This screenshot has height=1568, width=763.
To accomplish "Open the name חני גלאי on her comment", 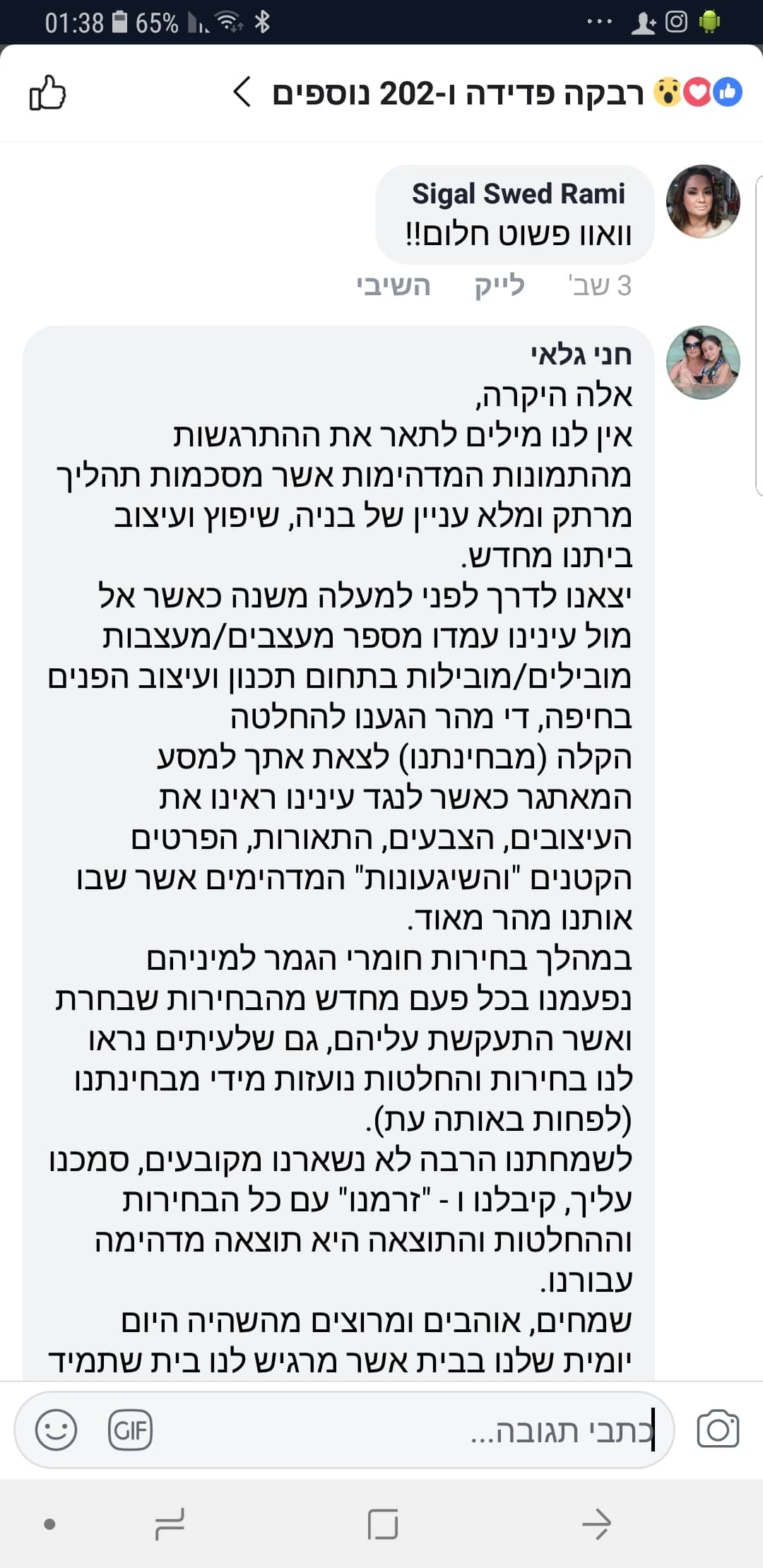I will point(581,355).
